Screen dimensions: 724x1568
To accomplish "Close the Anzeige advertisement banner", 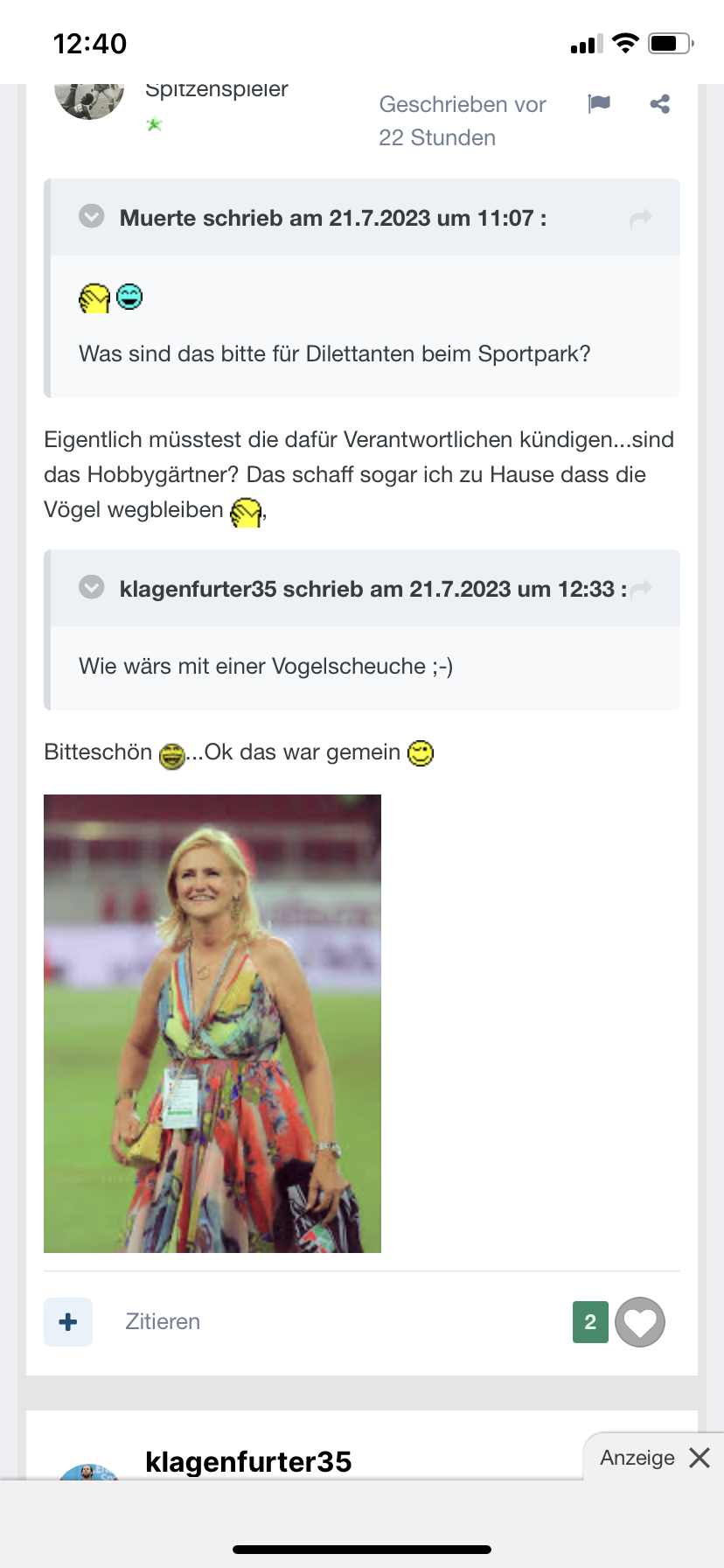I will [x=700, y=1458].
